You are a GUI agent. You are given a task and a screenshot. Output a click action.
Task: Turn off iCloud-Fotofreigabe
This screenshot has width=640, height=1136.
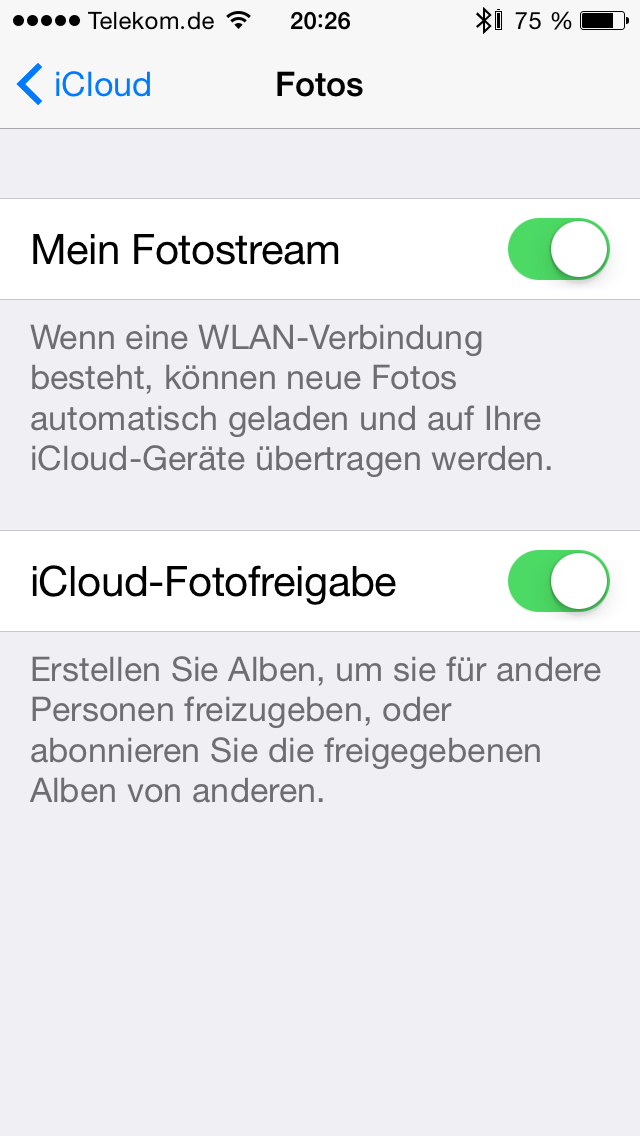coord(558,581)
